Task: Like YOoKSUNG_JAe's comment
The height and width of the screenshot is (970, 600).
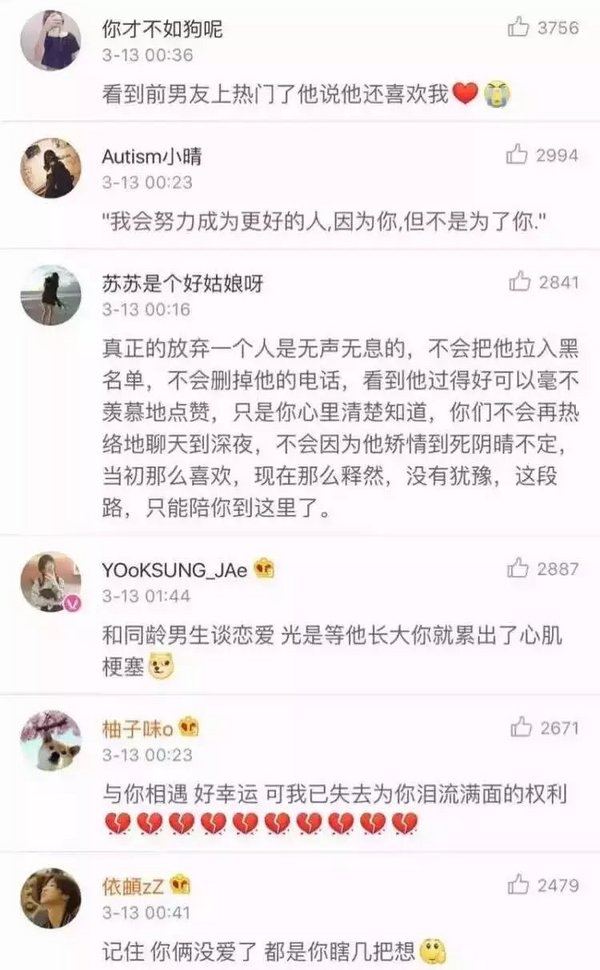Action: tap(518, 568)
